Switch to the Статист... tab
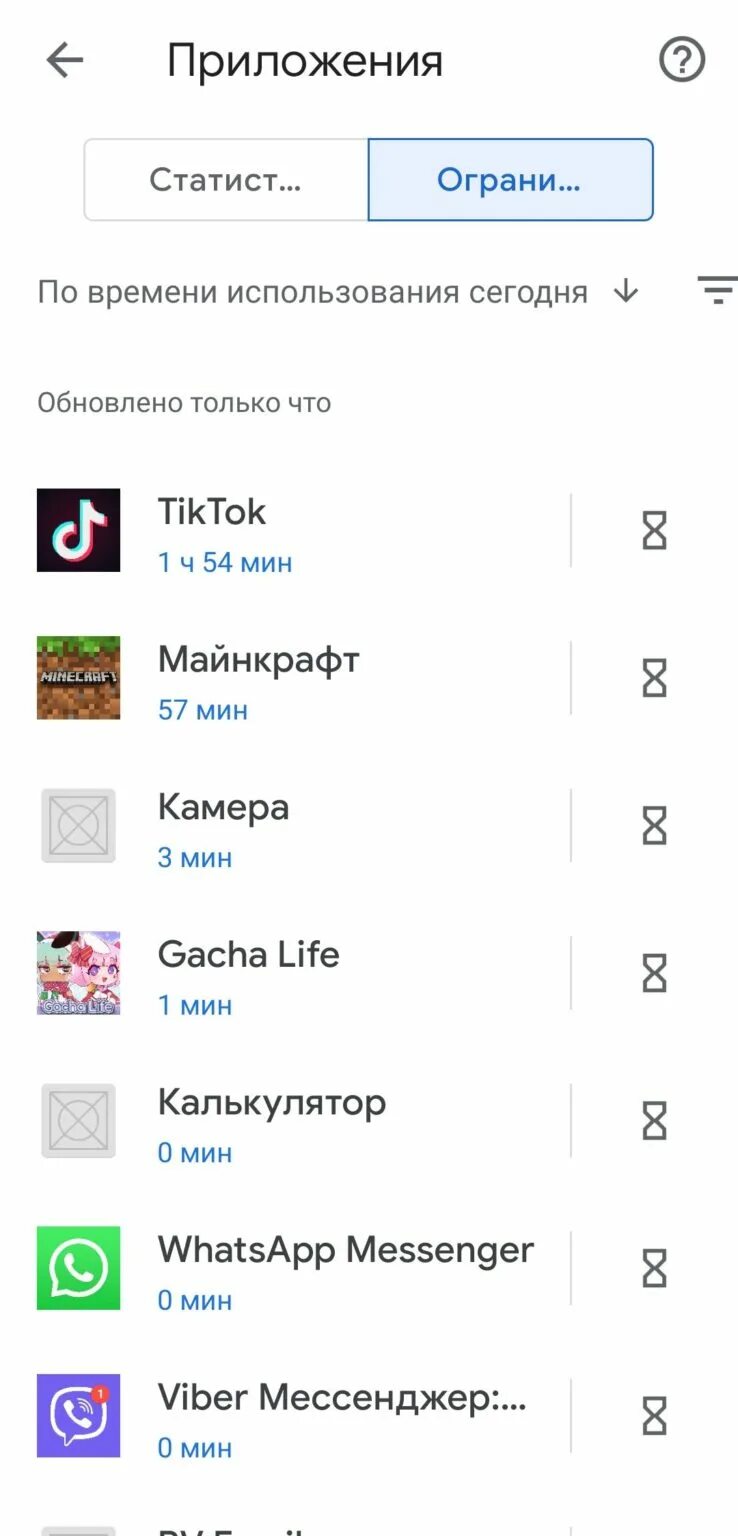 pyautogui.click(x=224, y=180)
